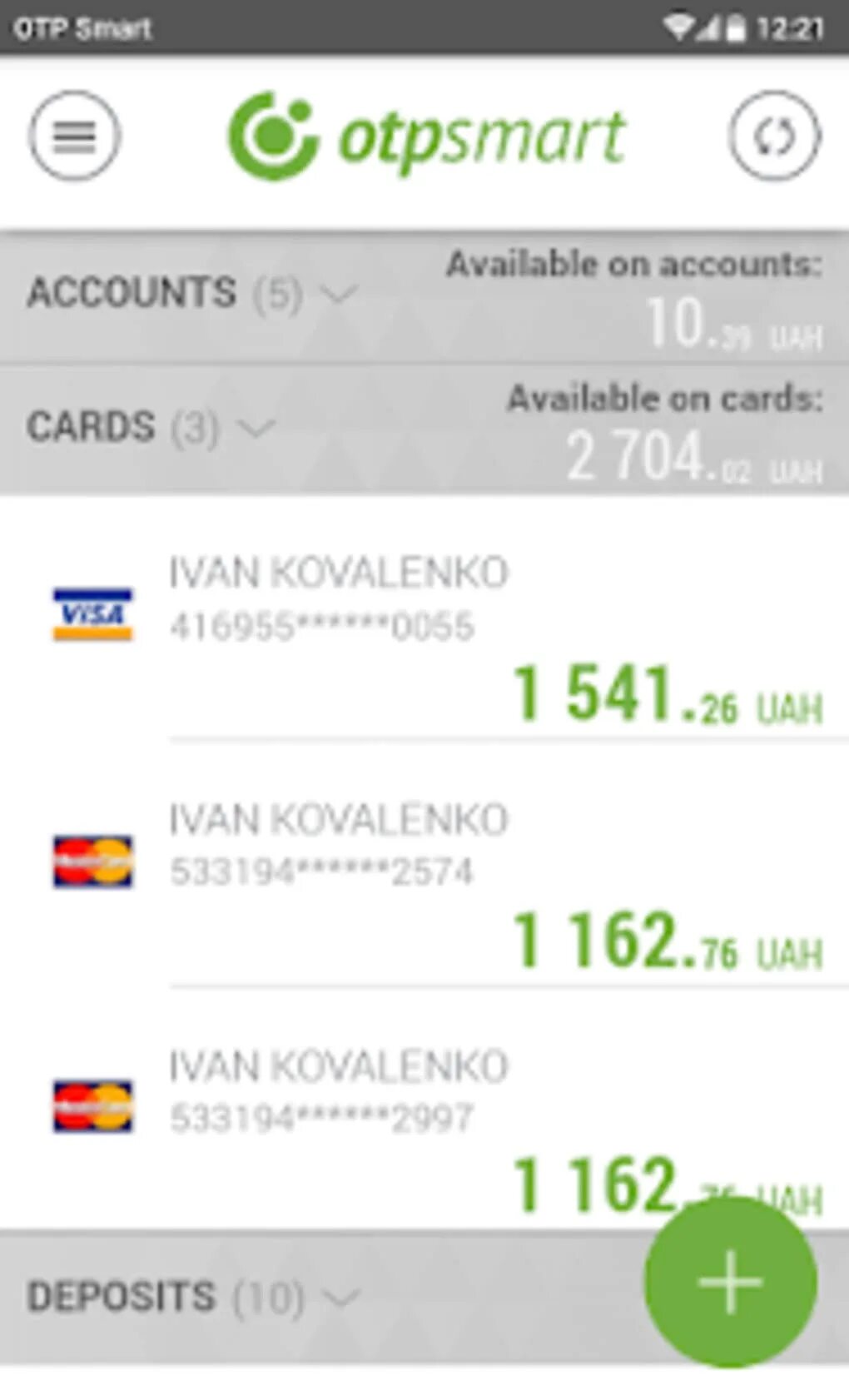Open the hamburger menu
Viewport: 849px width, 1400px height.
(x=75, y=136)
